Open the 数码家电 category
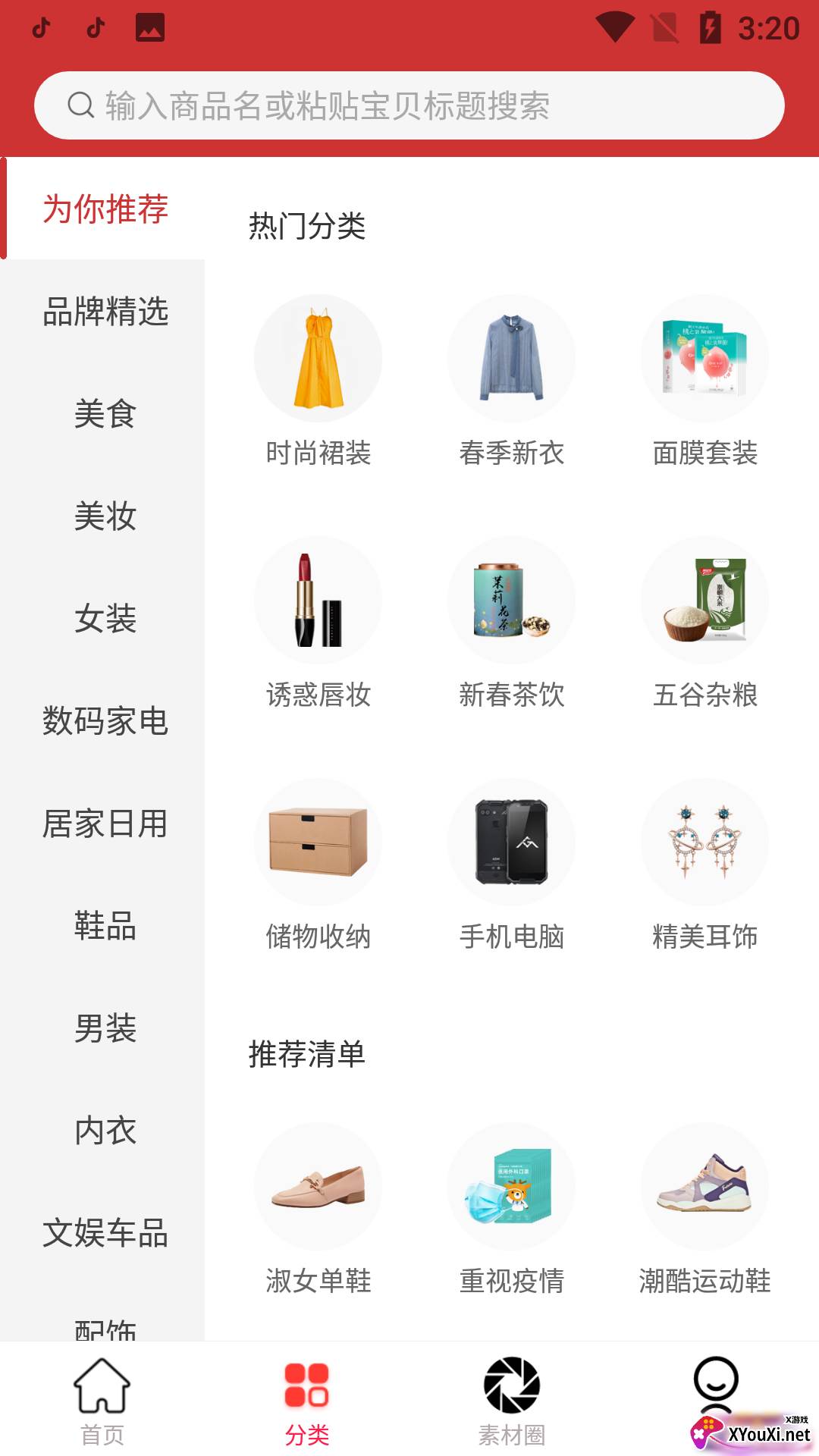Image resolution: width=819 pixels, height=1456 pixels. (x=105, y=721)
